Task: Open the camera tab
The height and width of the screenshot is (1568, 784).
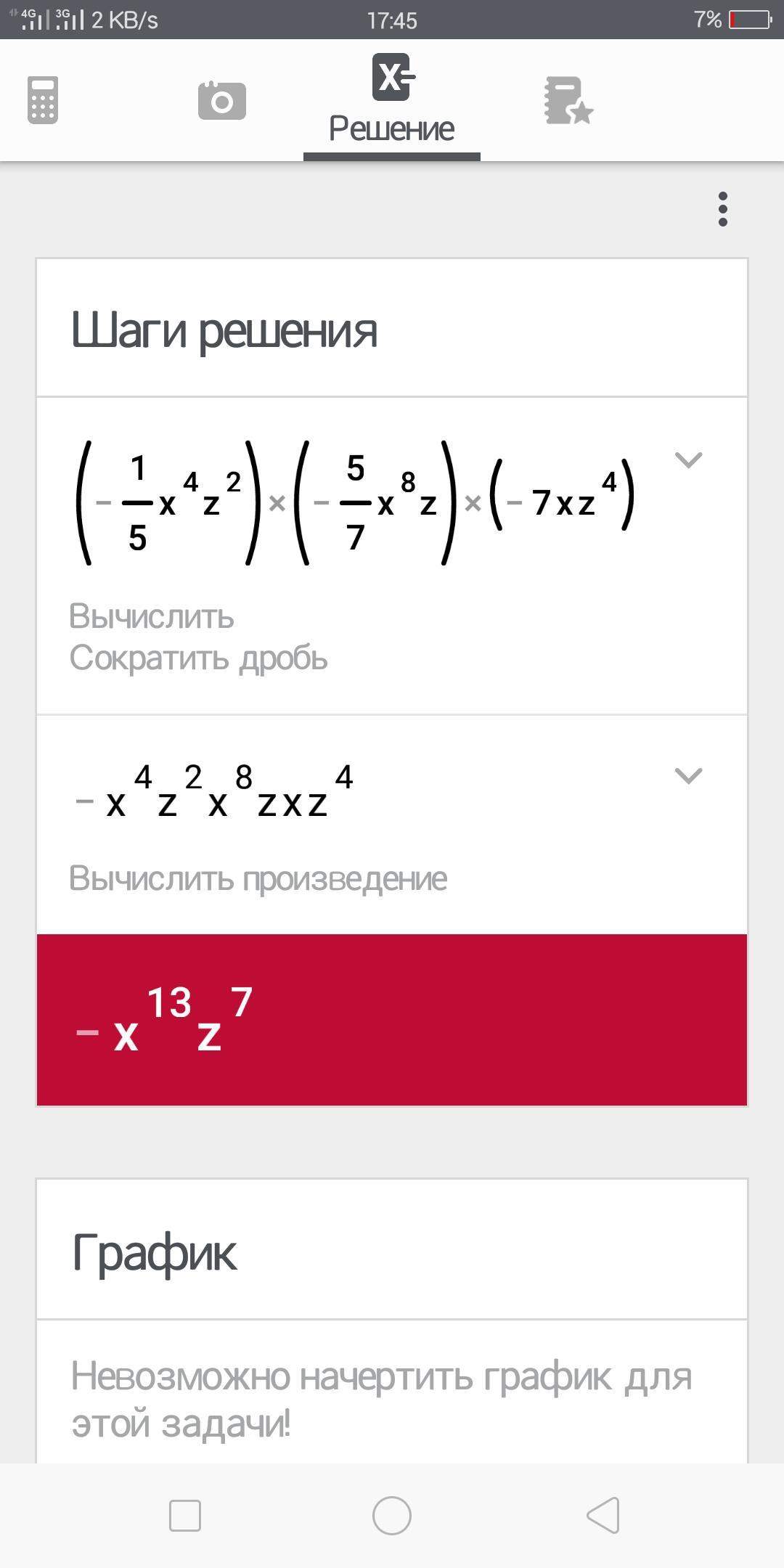Action: [x=222, y=100]
